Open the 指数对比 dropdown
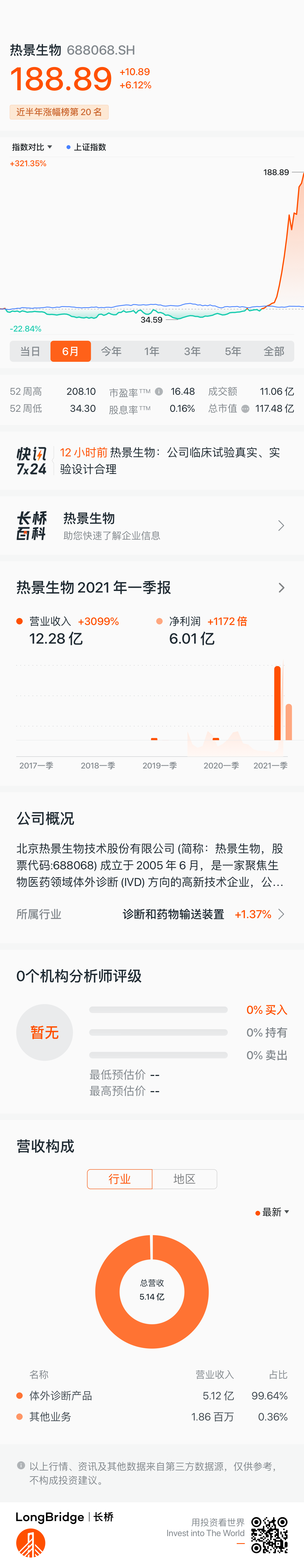 click(x=32, y=147)
